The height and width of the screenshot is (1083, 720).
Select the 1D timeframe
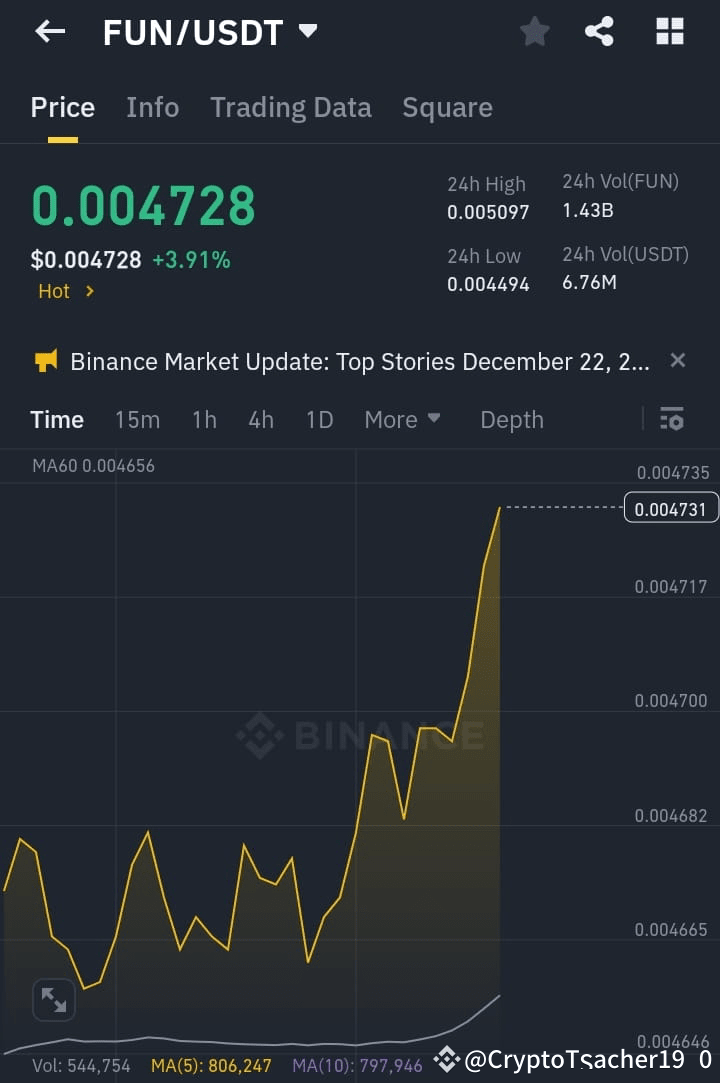click(320, 419)
